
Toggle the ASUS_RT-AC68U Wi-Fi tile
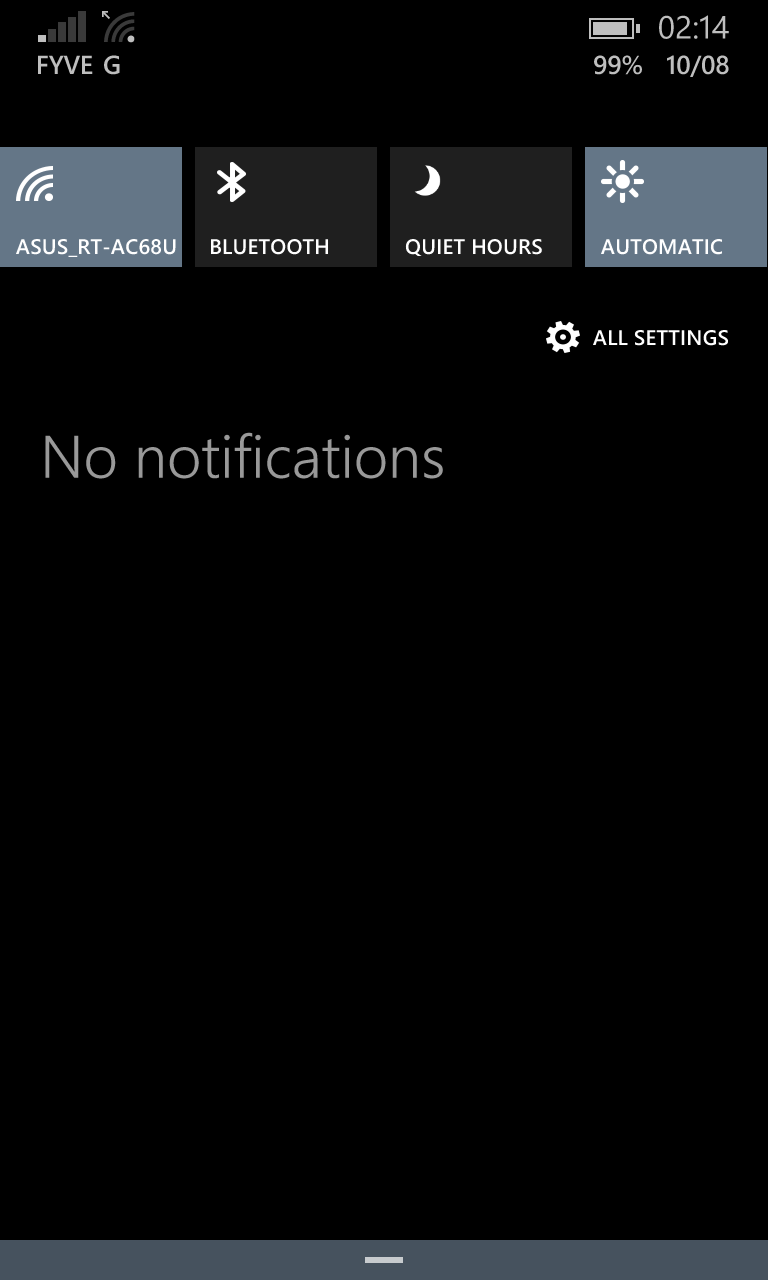[91, 207]
